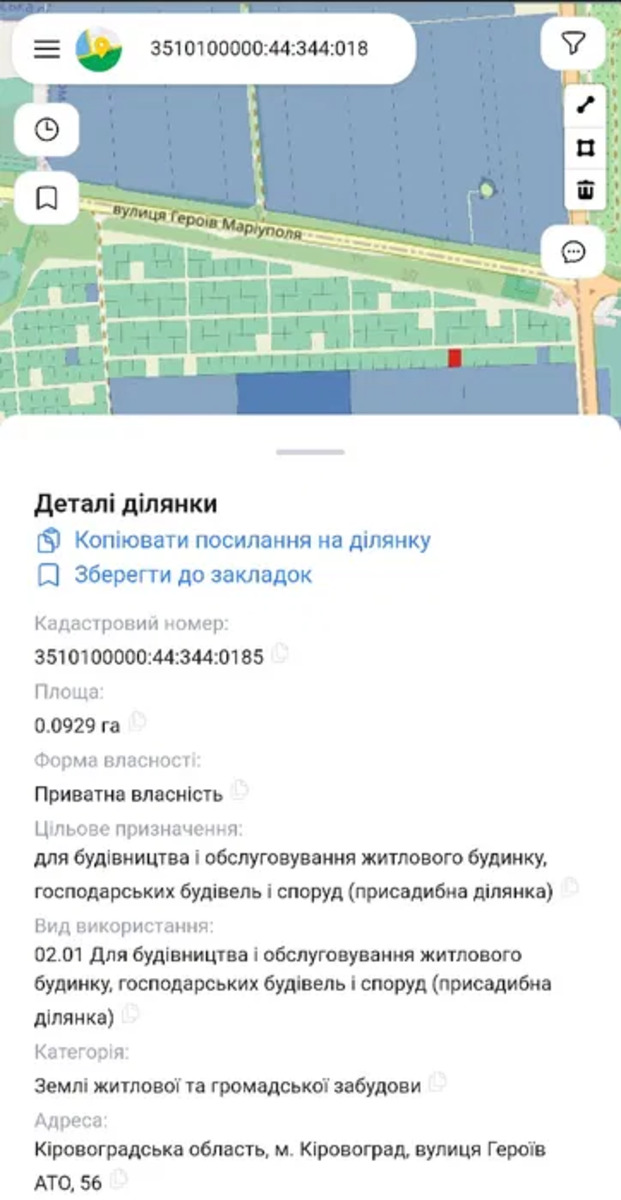This screenshot has width=621, height=1200.
Task: Copy the Категорія value
Action: (437, 1082)
